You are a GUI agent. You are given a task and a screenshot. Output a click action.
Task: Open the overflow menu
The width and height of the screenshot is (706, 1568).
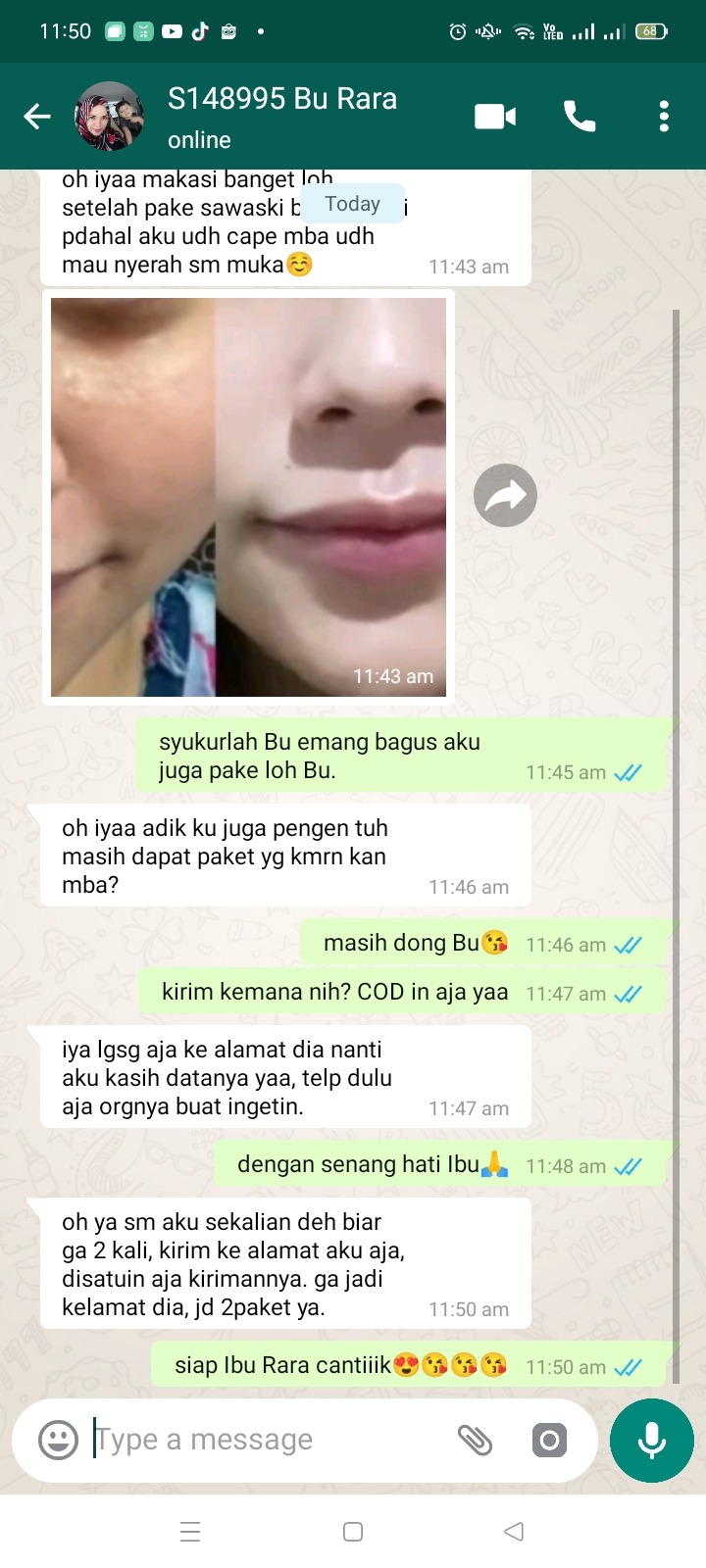click(x=664, y=117)
